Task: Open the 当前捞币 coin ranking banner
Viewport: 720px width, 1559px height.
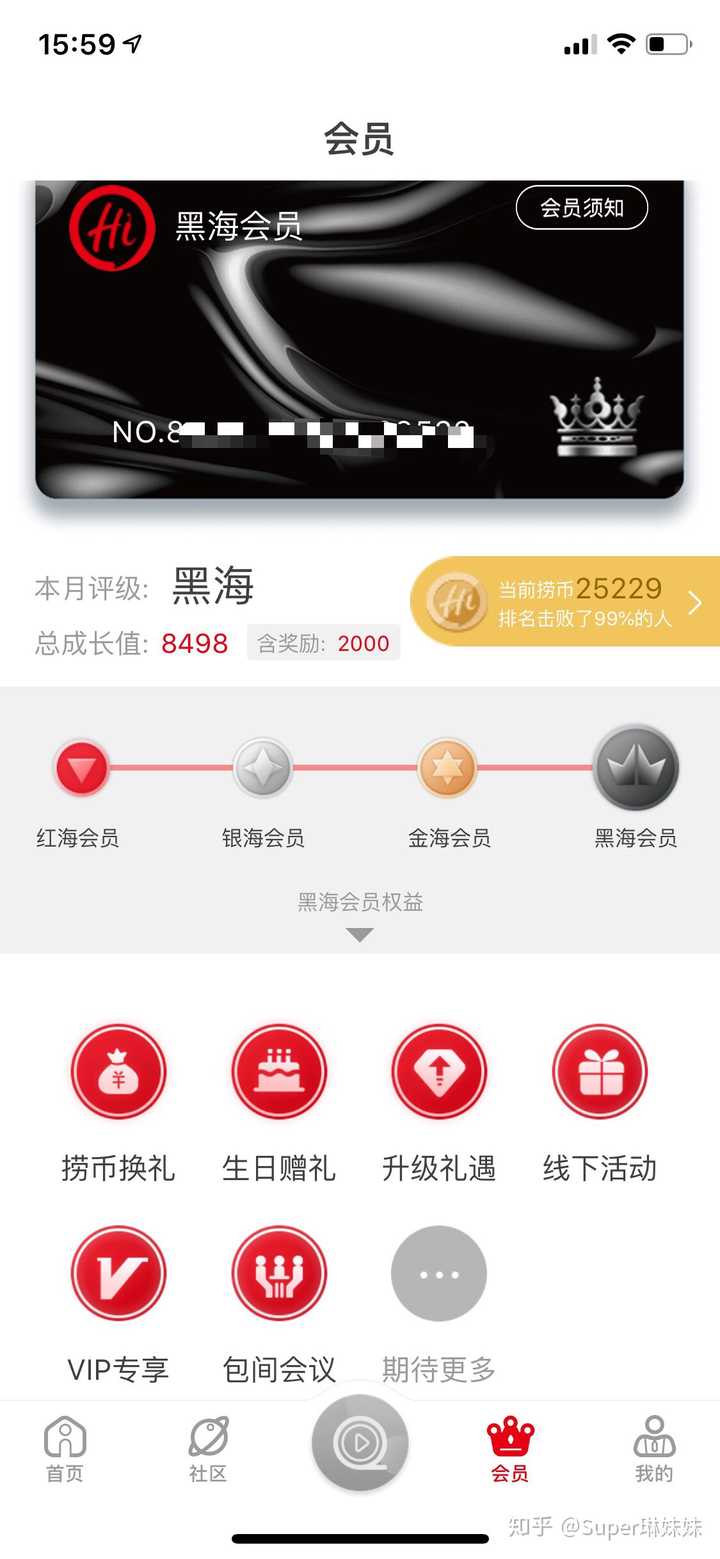Action: [x=566, y=602]
